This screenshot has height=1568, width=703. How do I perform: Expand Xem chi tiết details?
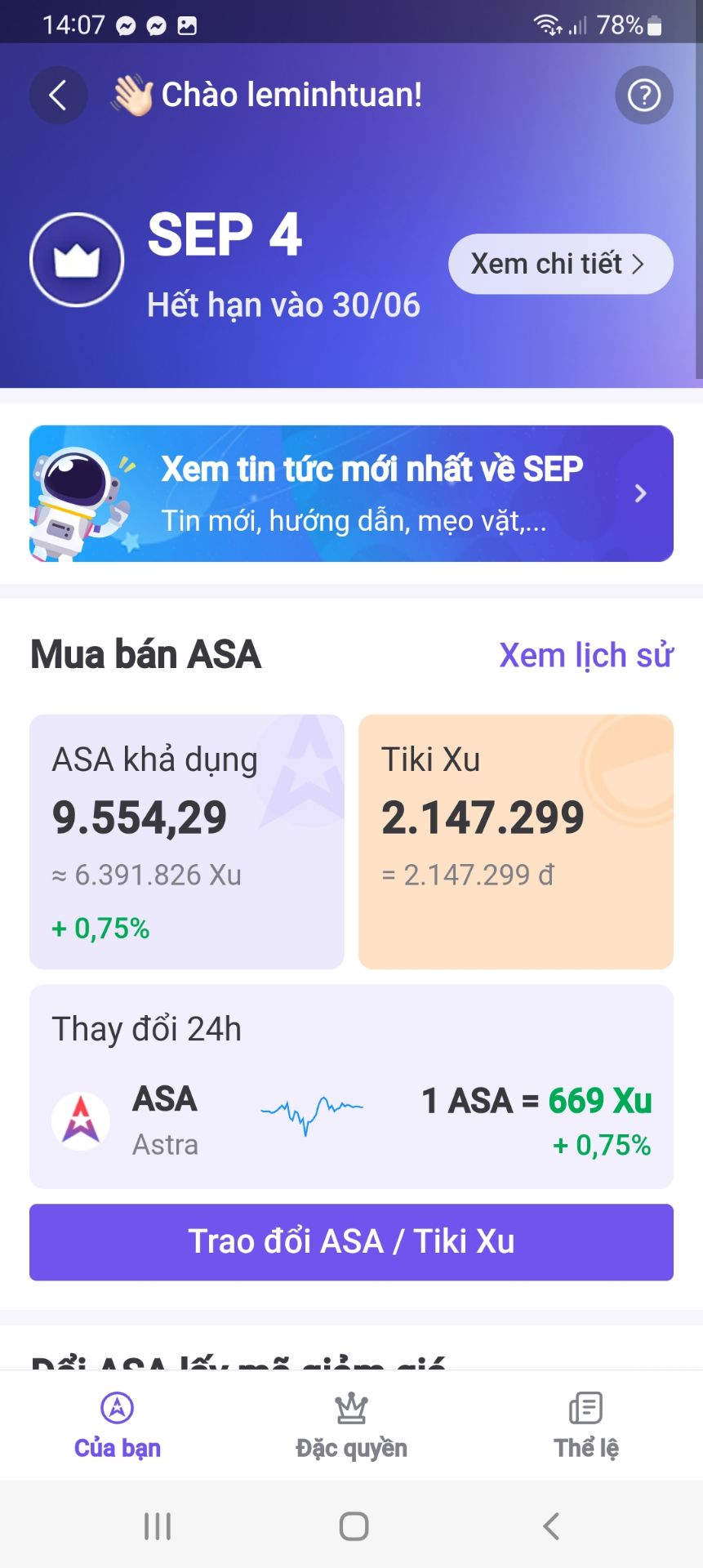(560, 264)
